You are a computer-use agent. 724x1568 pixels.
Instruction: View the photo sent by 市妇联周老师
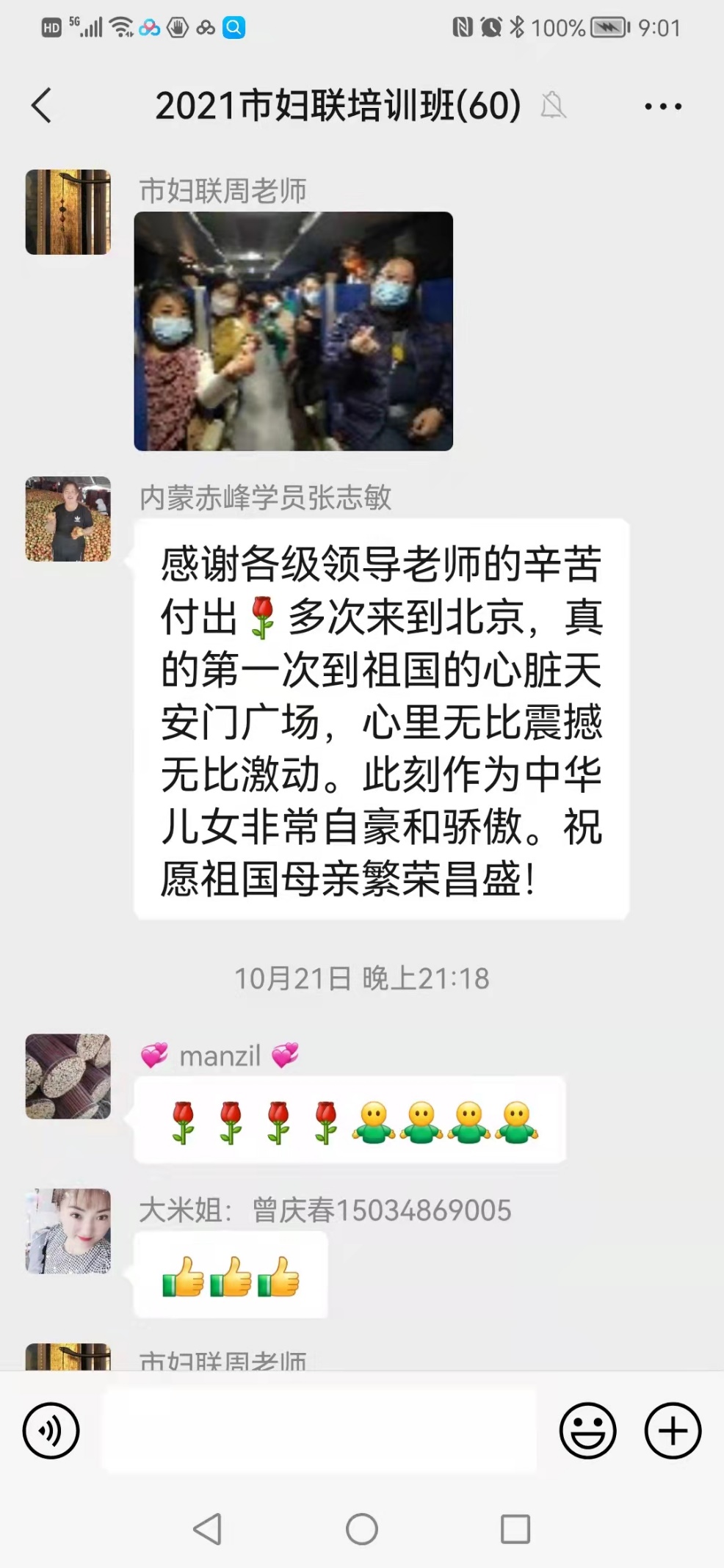coord(293,331)
